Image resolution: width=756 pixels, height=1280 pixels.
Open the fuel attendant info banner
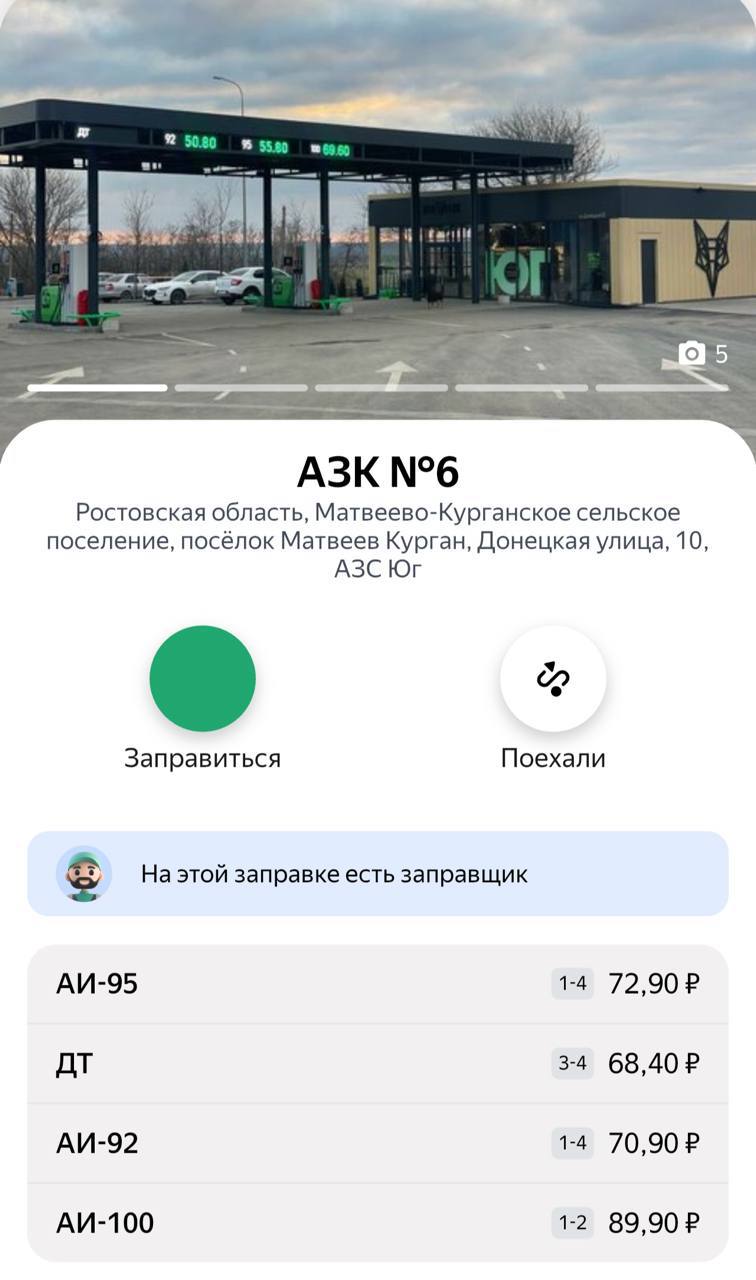tap(378, 873)
